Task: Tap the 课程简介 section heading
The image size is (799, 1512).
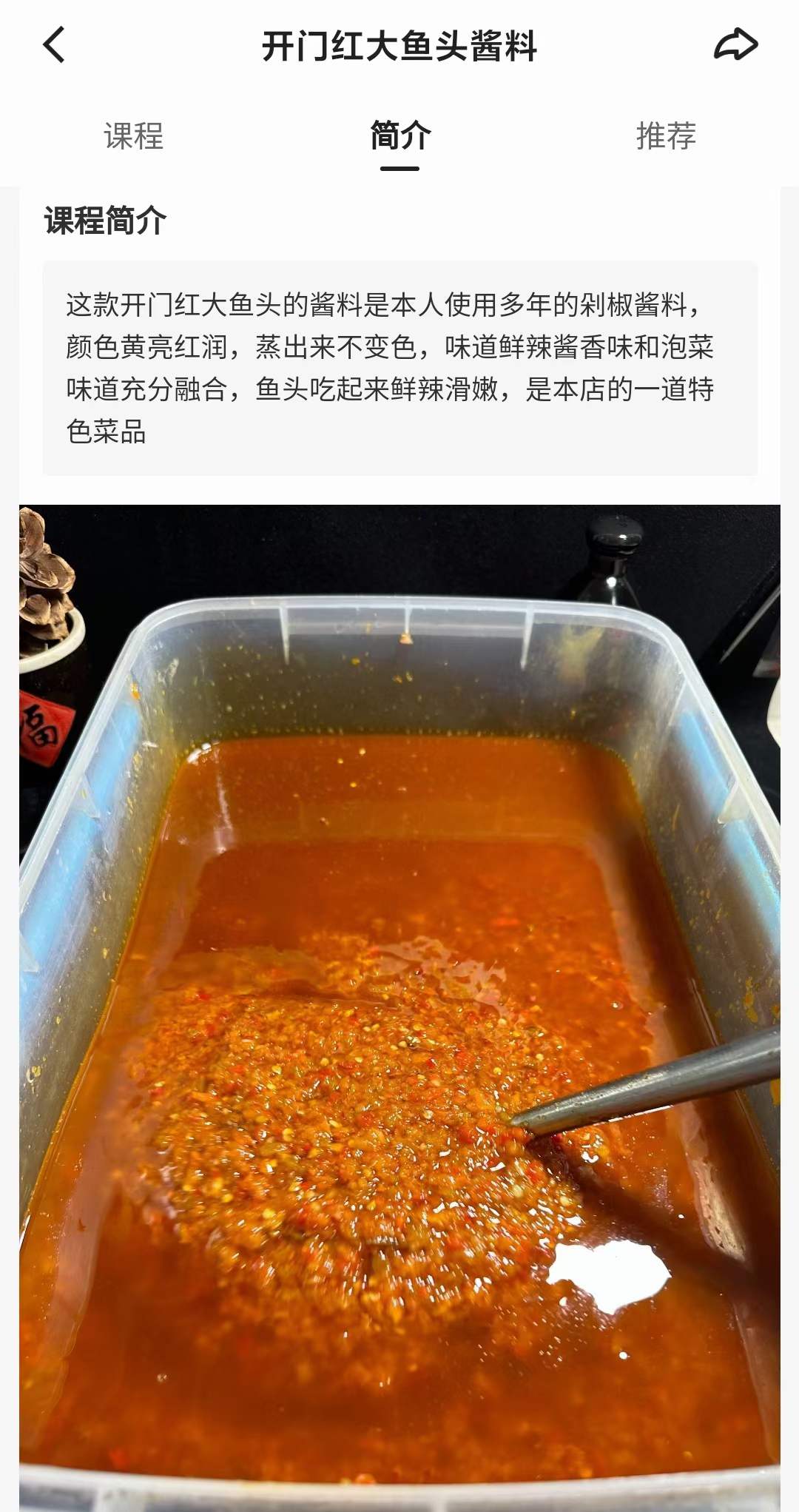Action: (104, 221)
